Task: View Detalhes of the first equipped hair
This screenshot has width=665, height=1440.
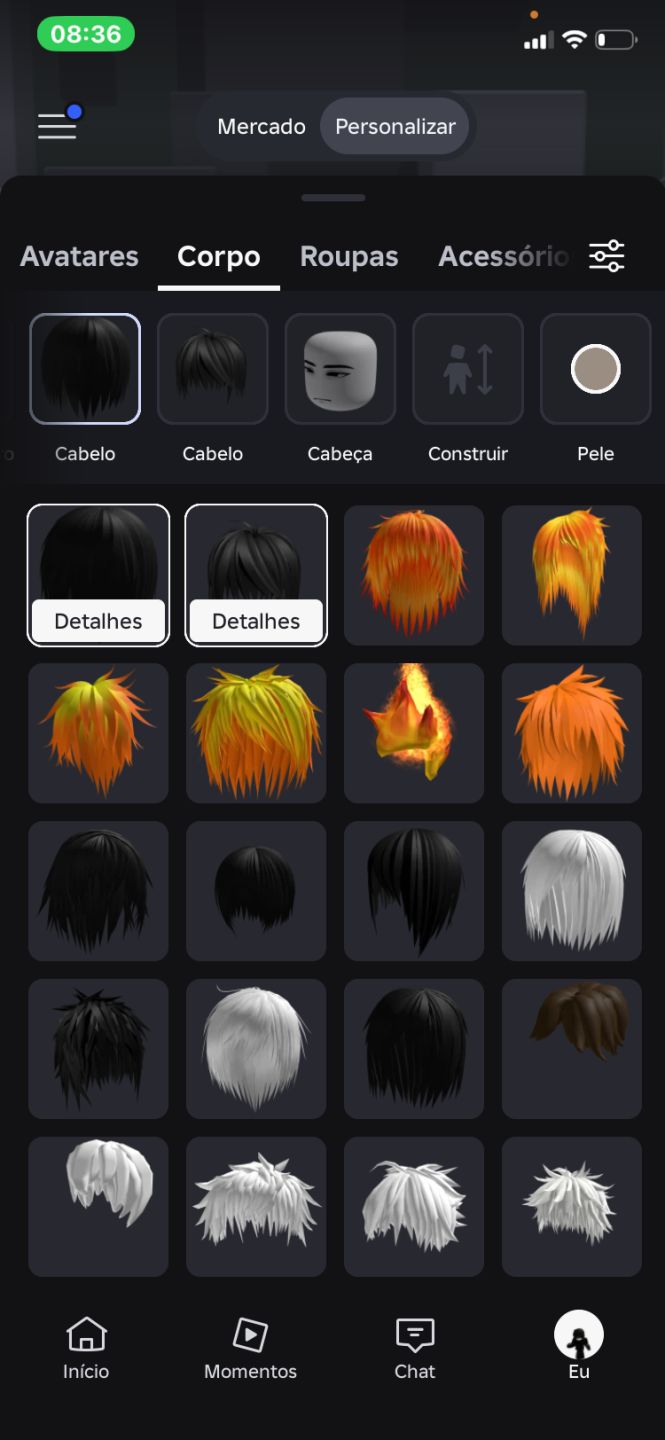Action: tap(98, 621)
